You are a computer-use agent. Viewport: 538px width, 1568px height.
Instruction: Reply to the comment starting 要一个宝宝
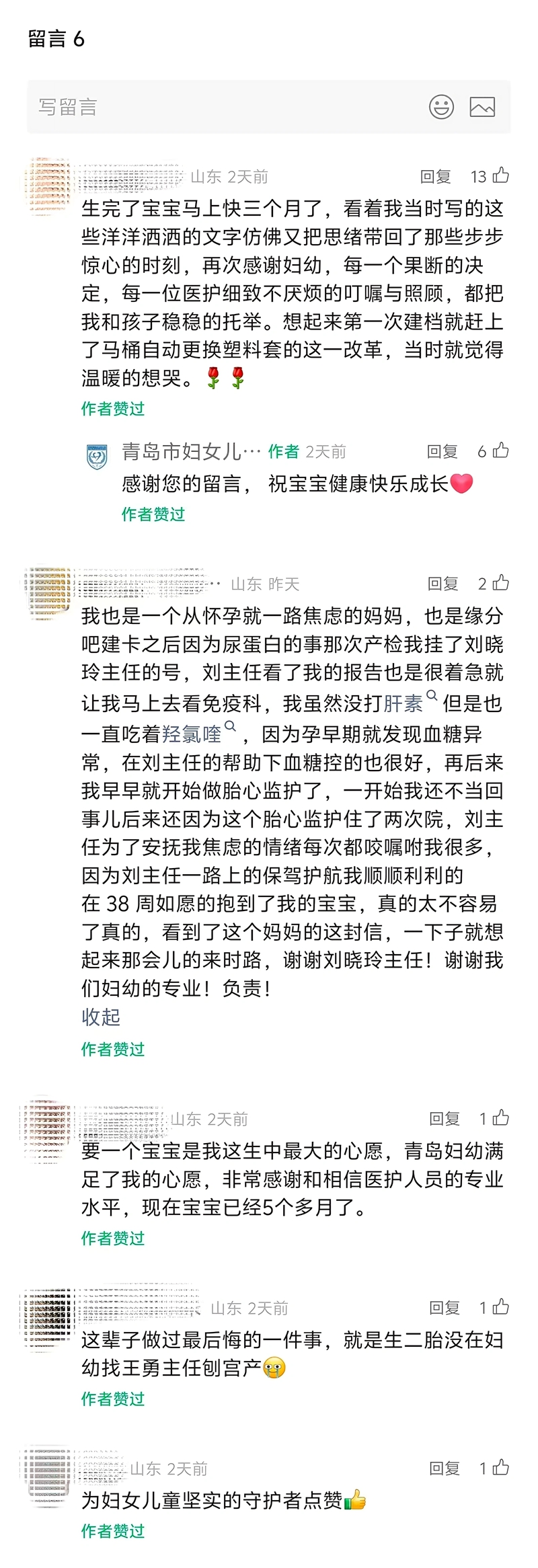[445, 1118]
